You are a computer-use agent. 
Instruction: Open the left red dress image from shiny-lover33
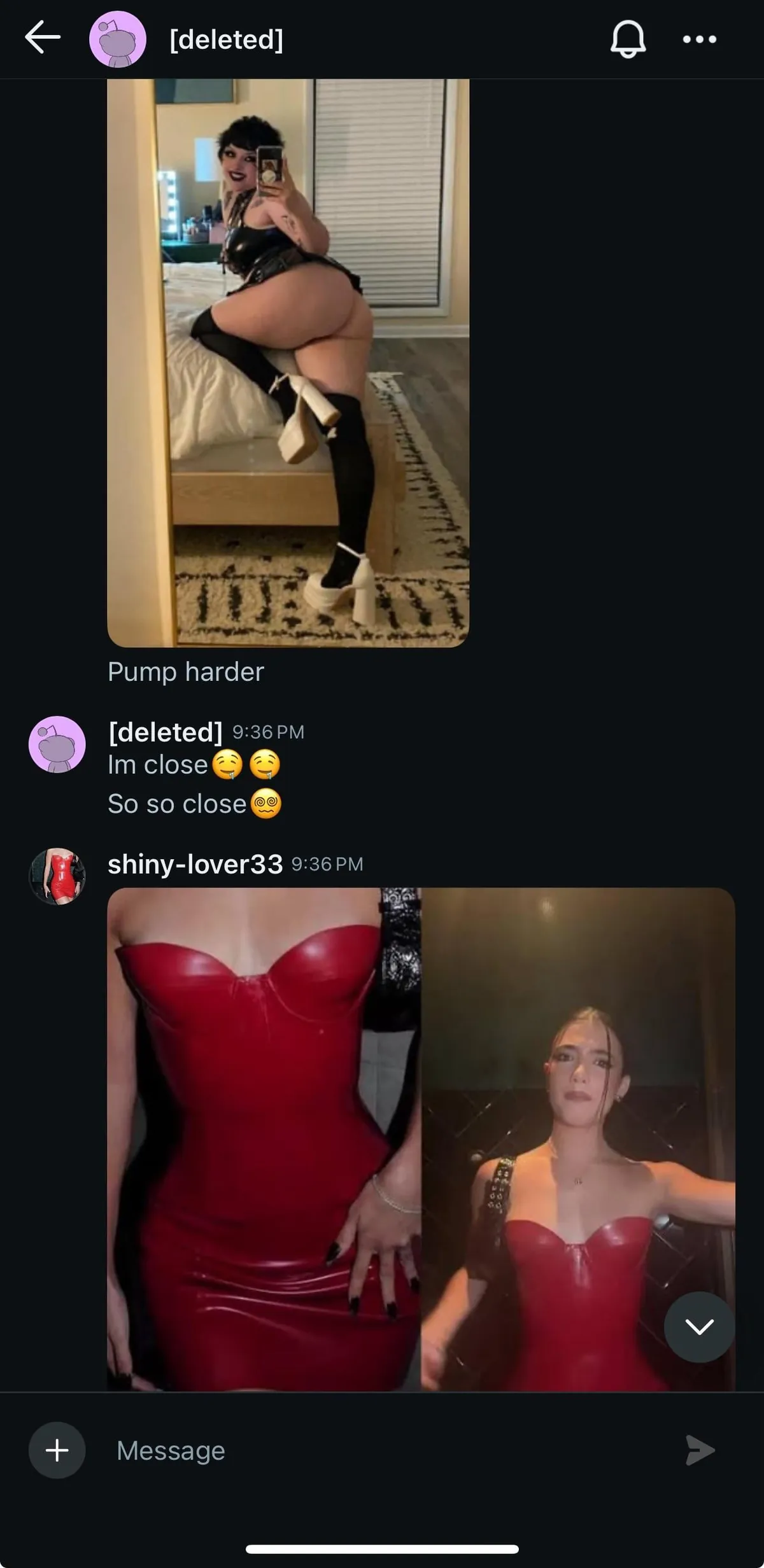tap(264, 1139)
